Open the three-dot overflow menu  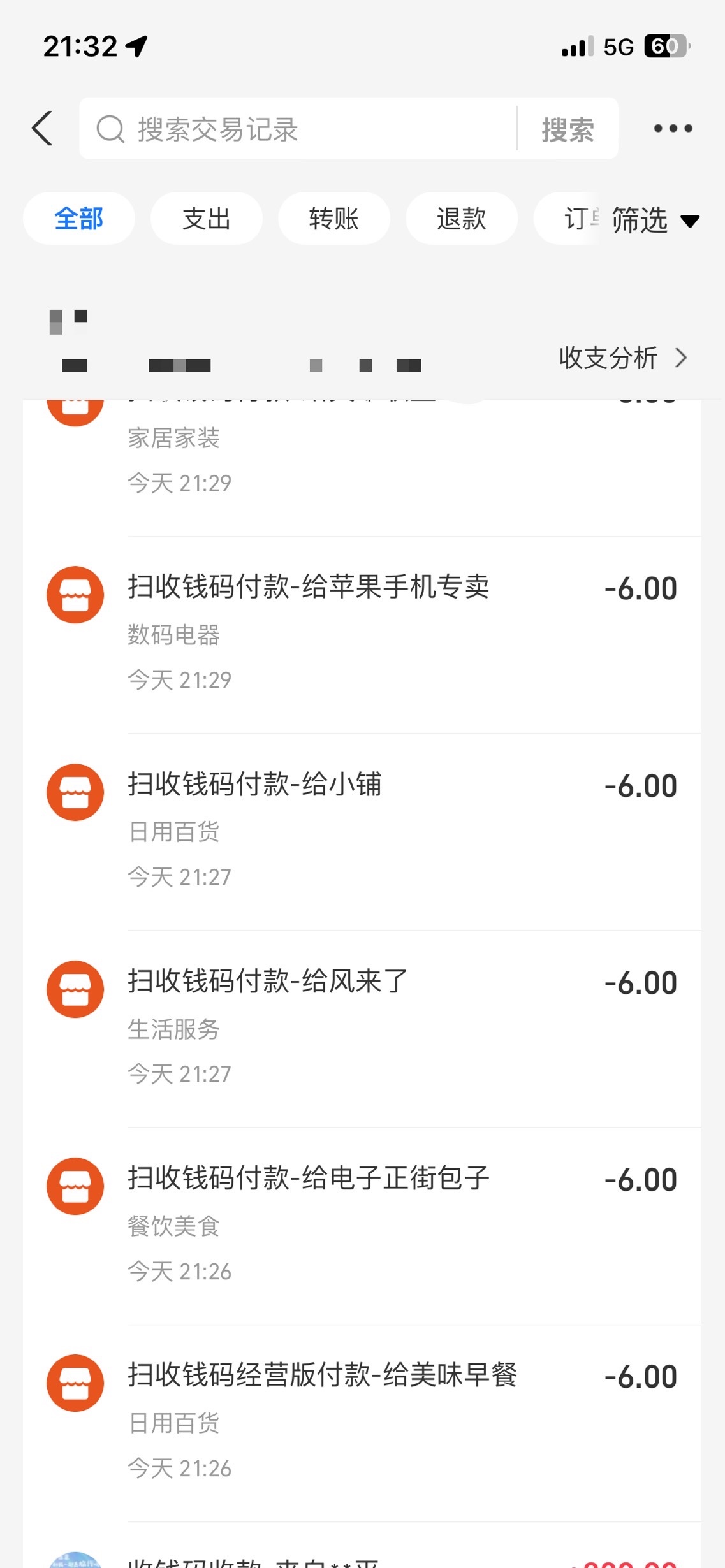[x=673, y=129]
